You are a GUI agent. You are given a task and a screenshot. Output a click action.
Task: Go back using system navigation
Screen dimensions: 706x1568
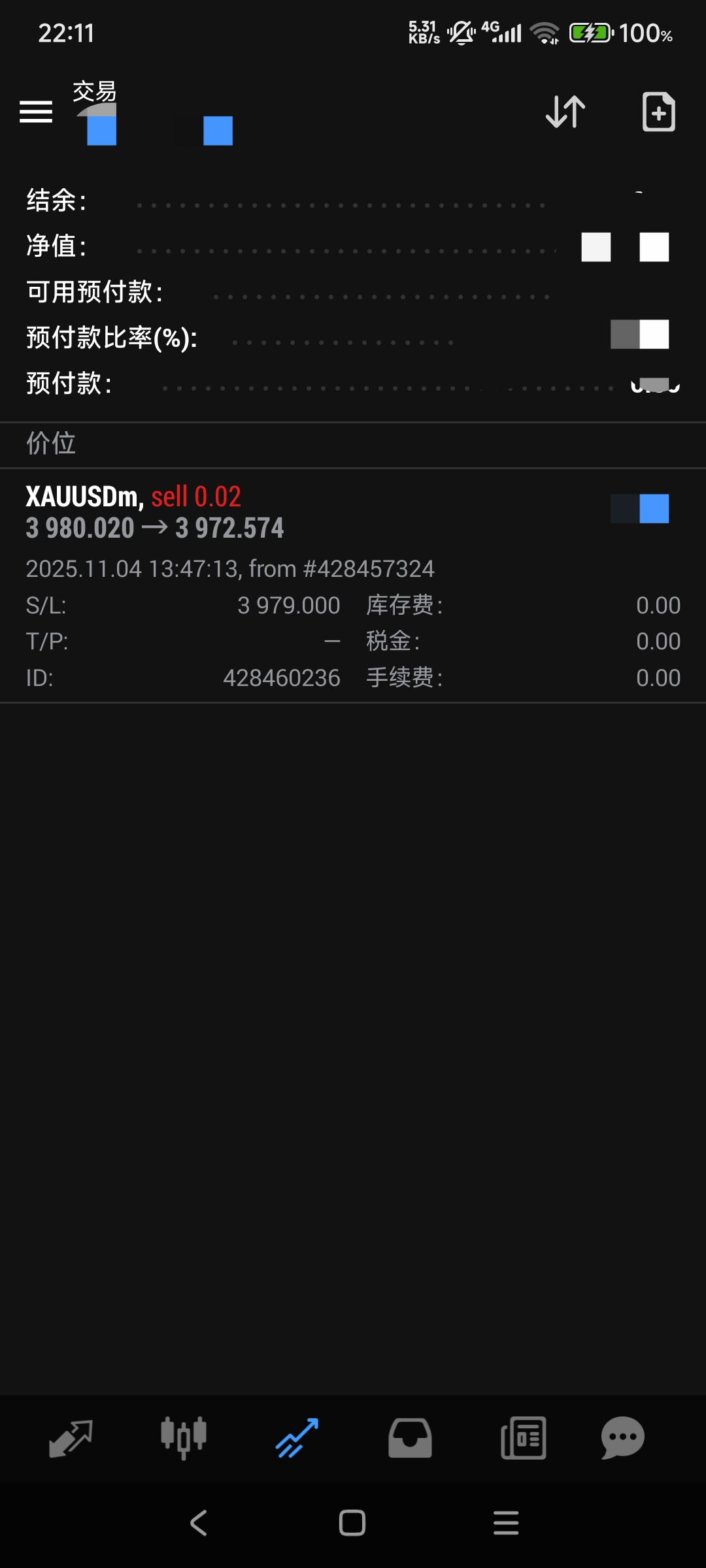tap(199, 1523)
